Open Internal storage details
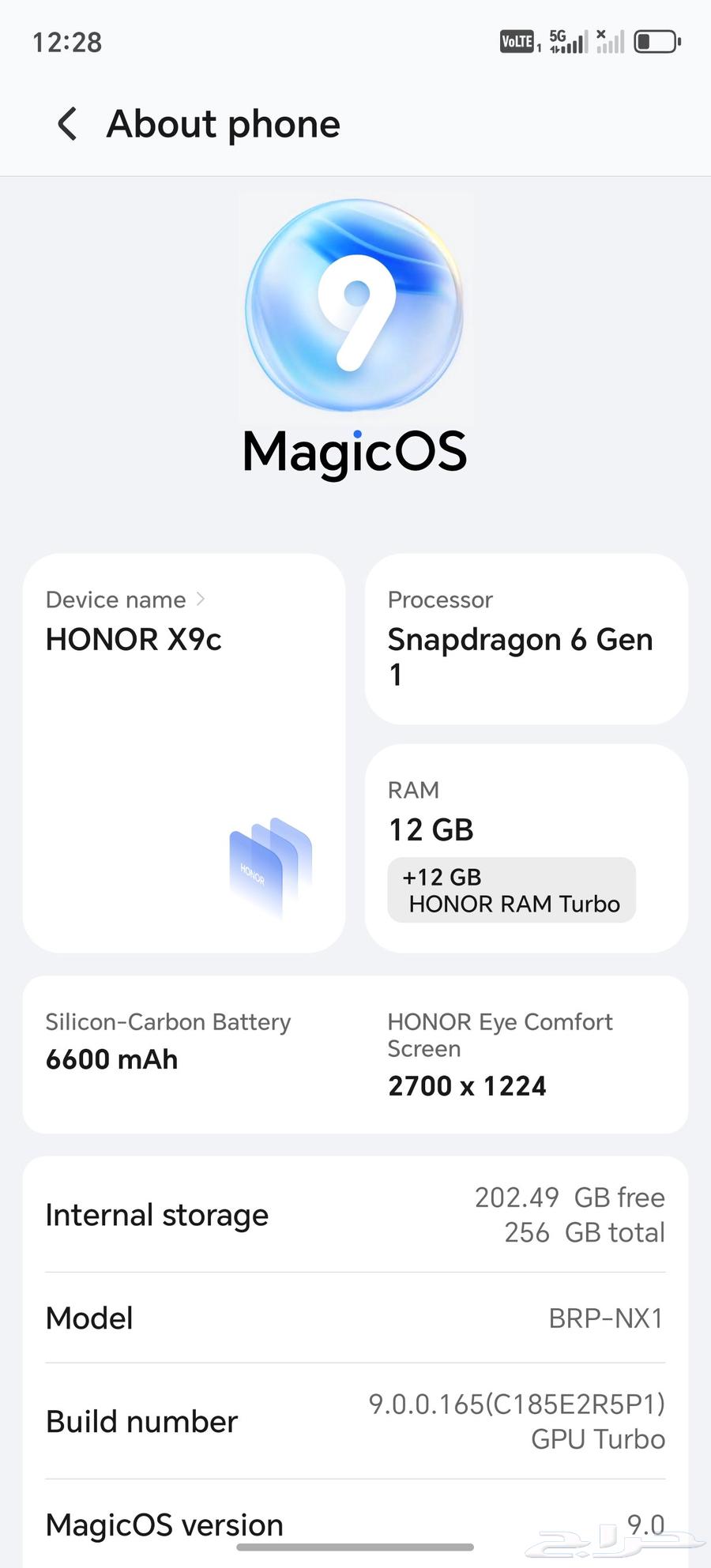Image resolution: width=711 pixels, height=1568 pixels. pos(355,1215)
